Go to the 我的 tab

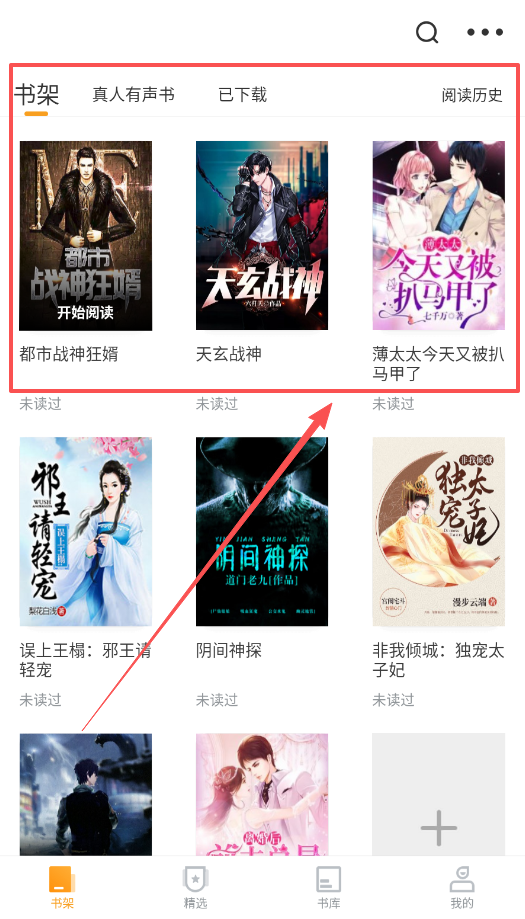(x=462, y=887)
